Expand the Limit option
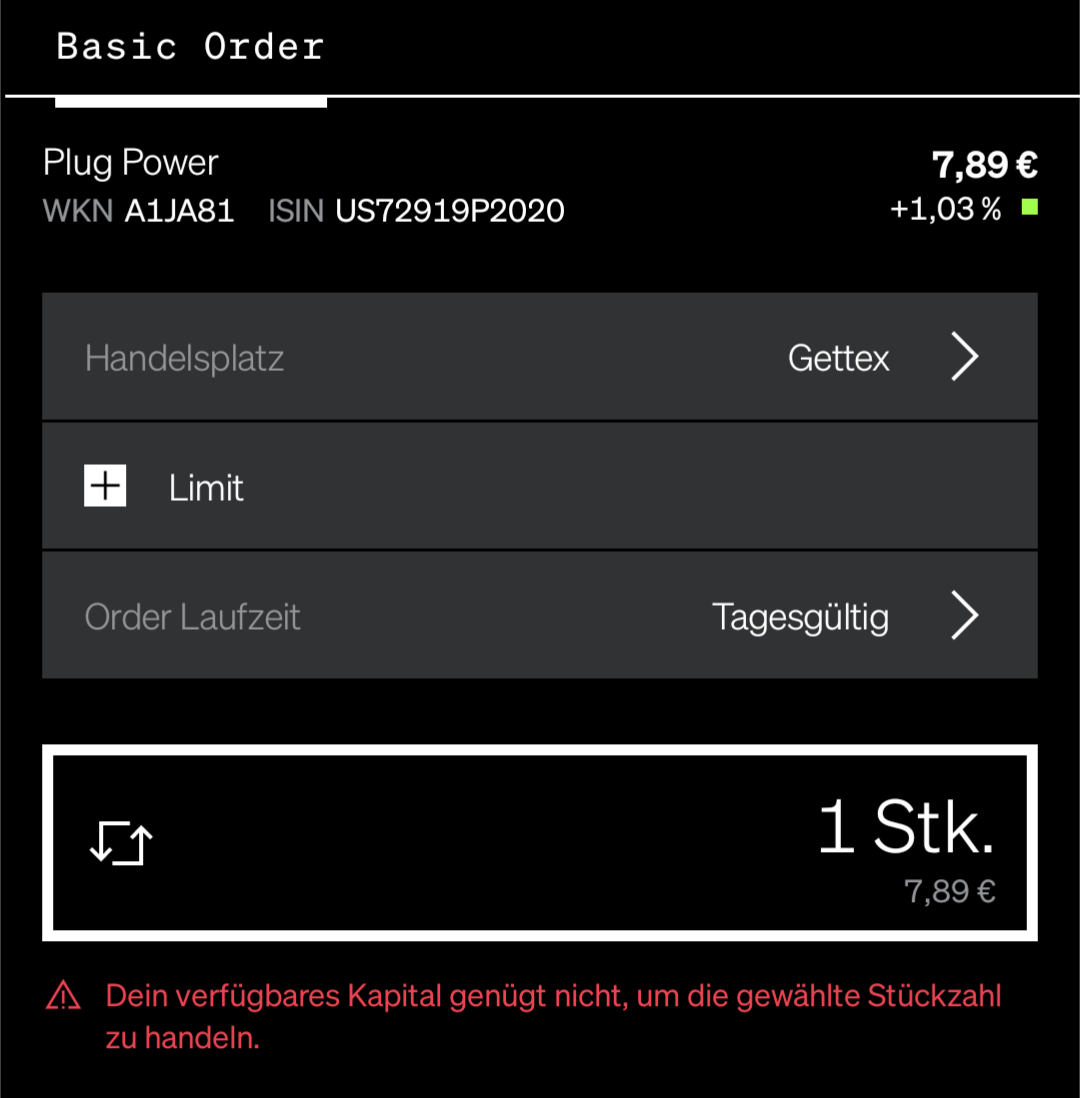This screenshot has width=1080, height=1098. tap(105, 488)
